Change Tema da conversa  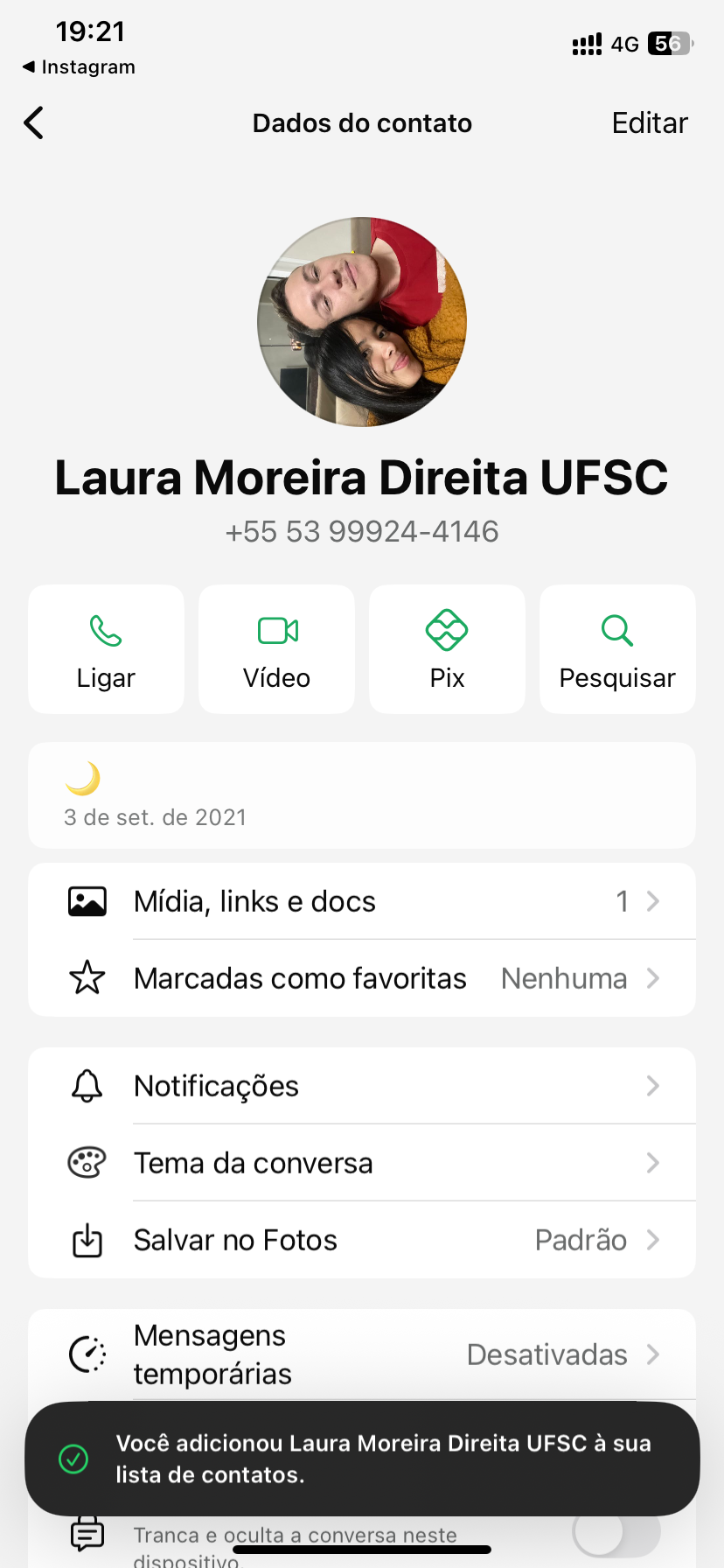[362, 1163]
